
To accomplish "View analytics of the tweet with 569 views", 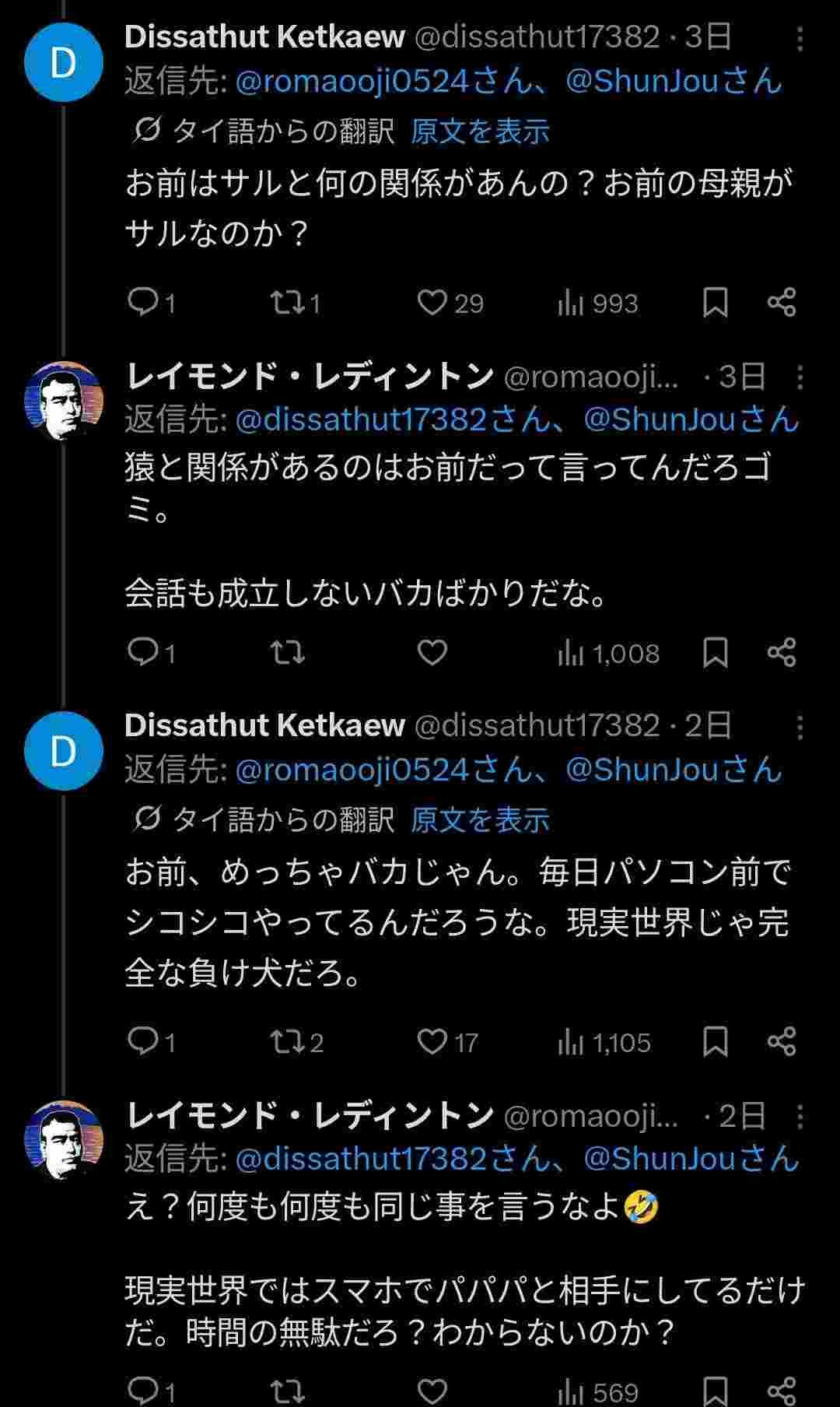I will point(597,1391).
